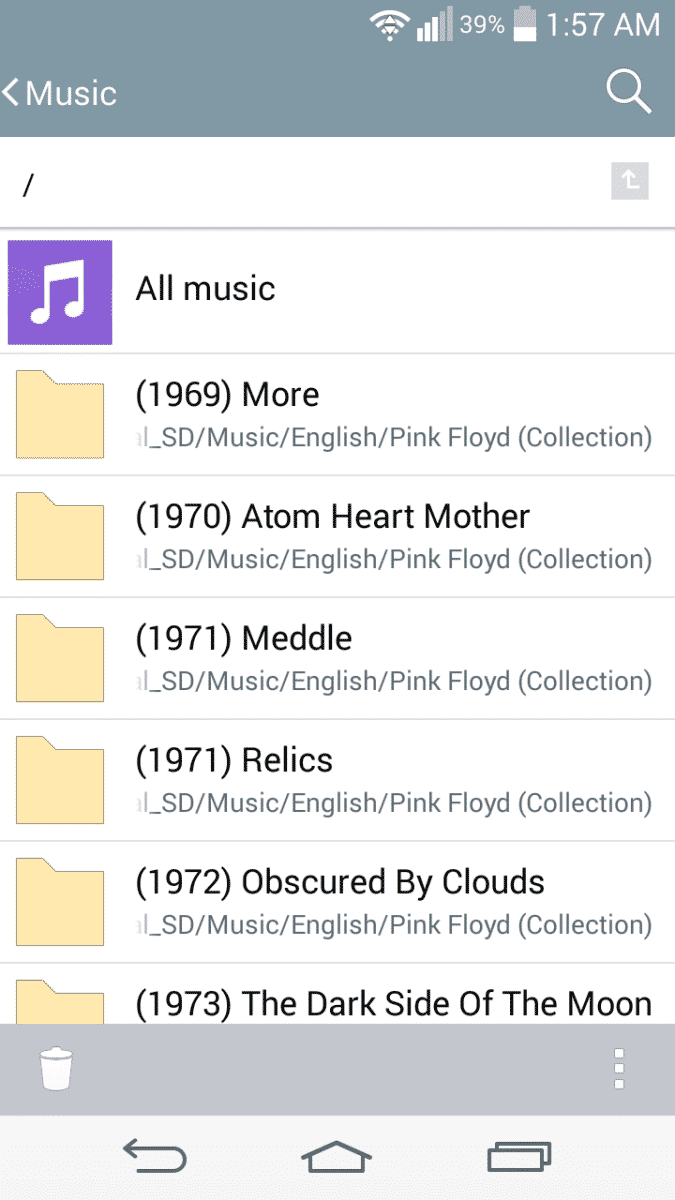Image resolution: width=675 pixels, height=1200 pixels.
Task: Open All music
Action: pyautogui.click(x=205, y=289)
